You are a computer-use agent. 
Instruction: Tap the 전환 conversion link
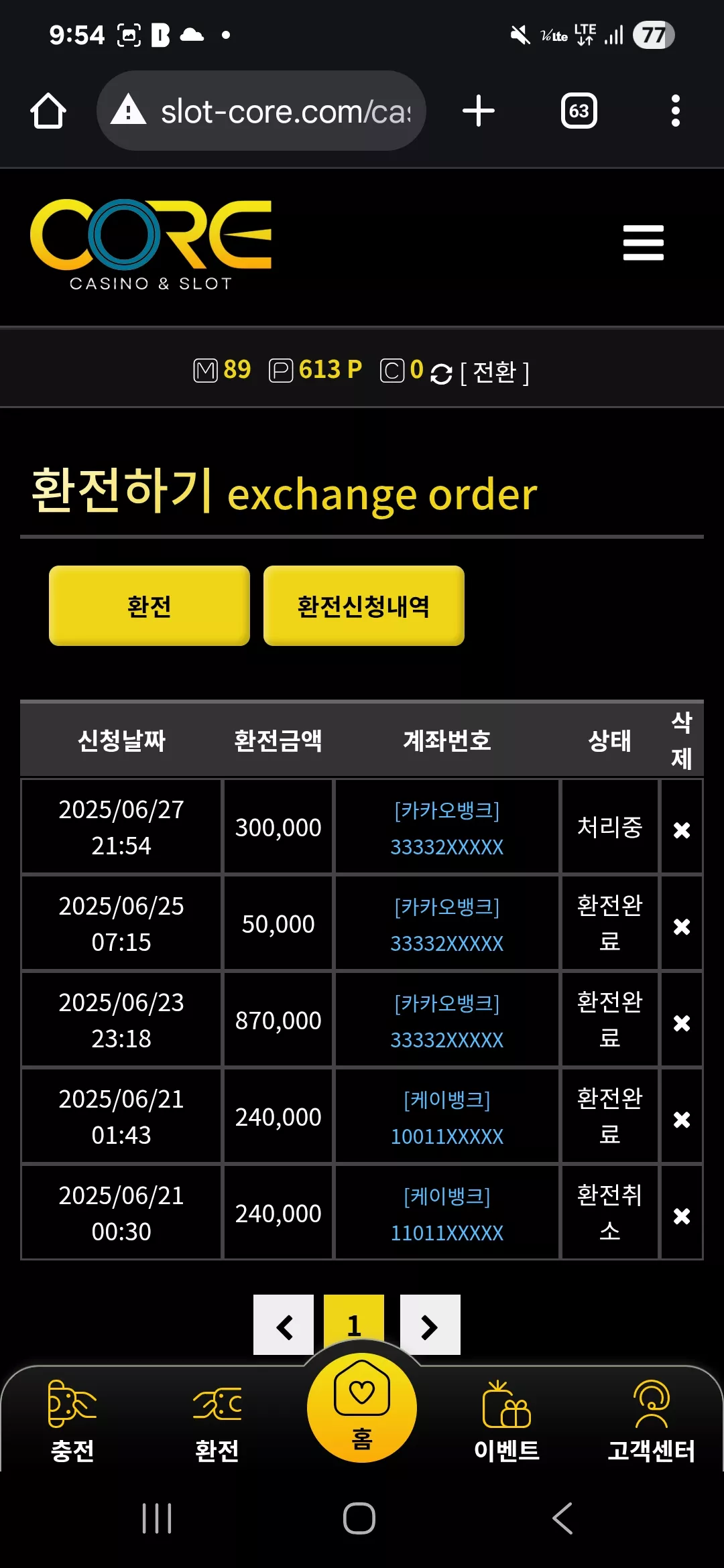tap(494, 372)
